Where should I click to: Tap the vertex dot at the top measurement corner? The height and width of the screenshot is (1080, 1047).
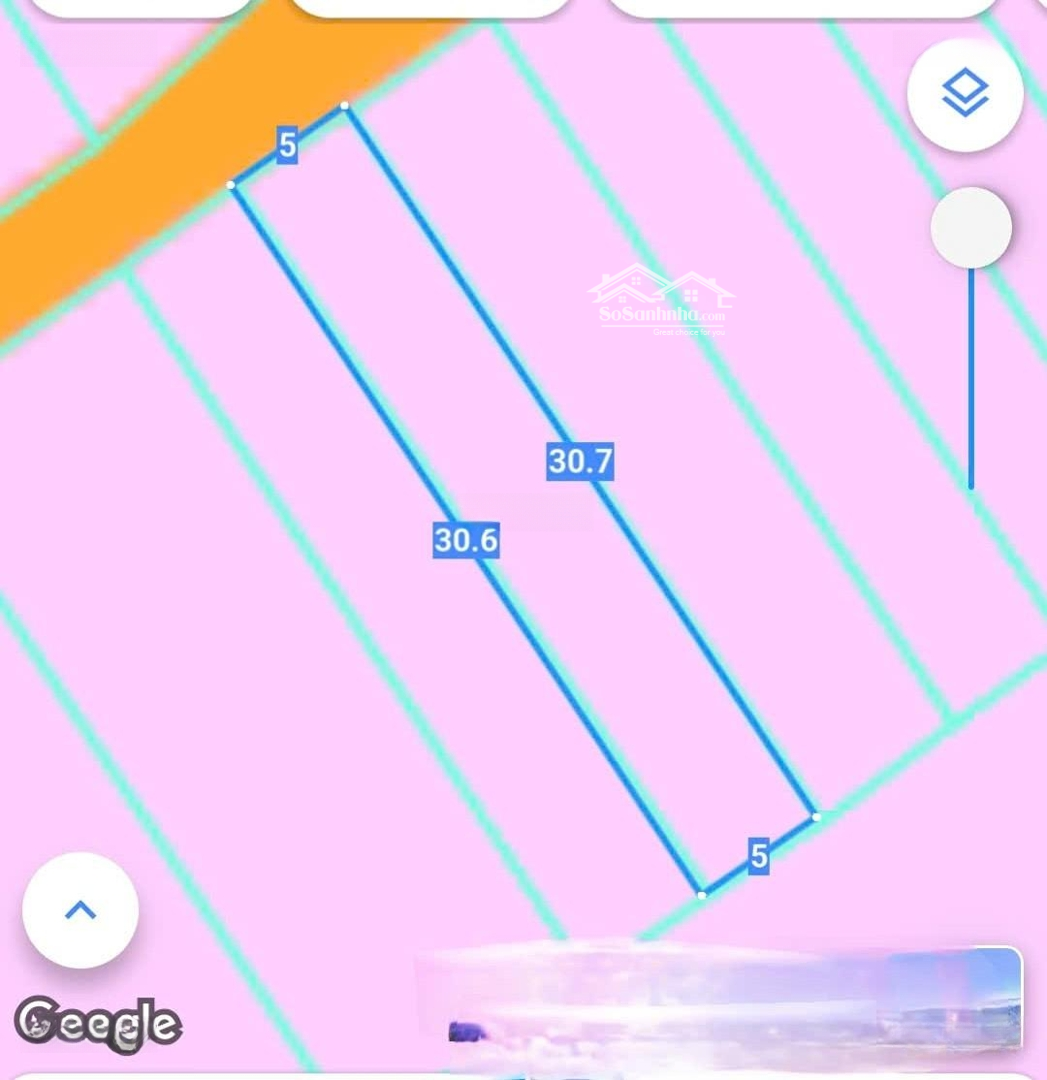point(346,106)
